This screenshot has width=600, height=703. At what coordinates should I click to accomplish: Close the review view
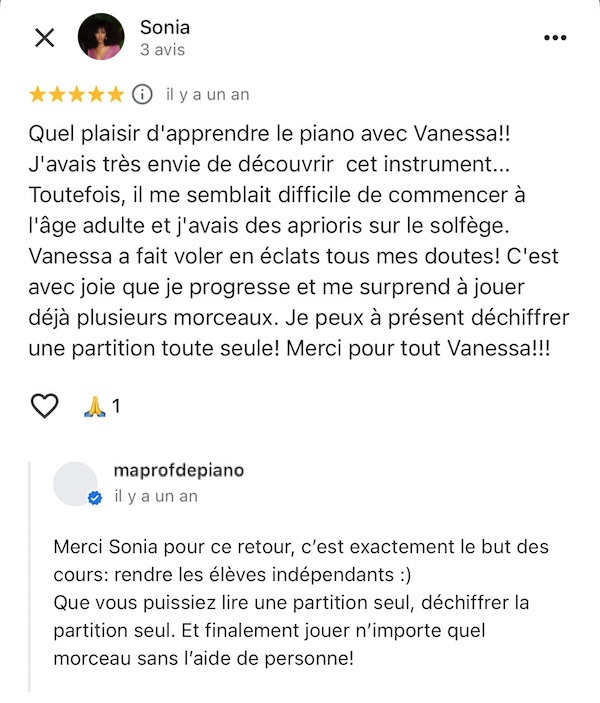coord(44,38)
